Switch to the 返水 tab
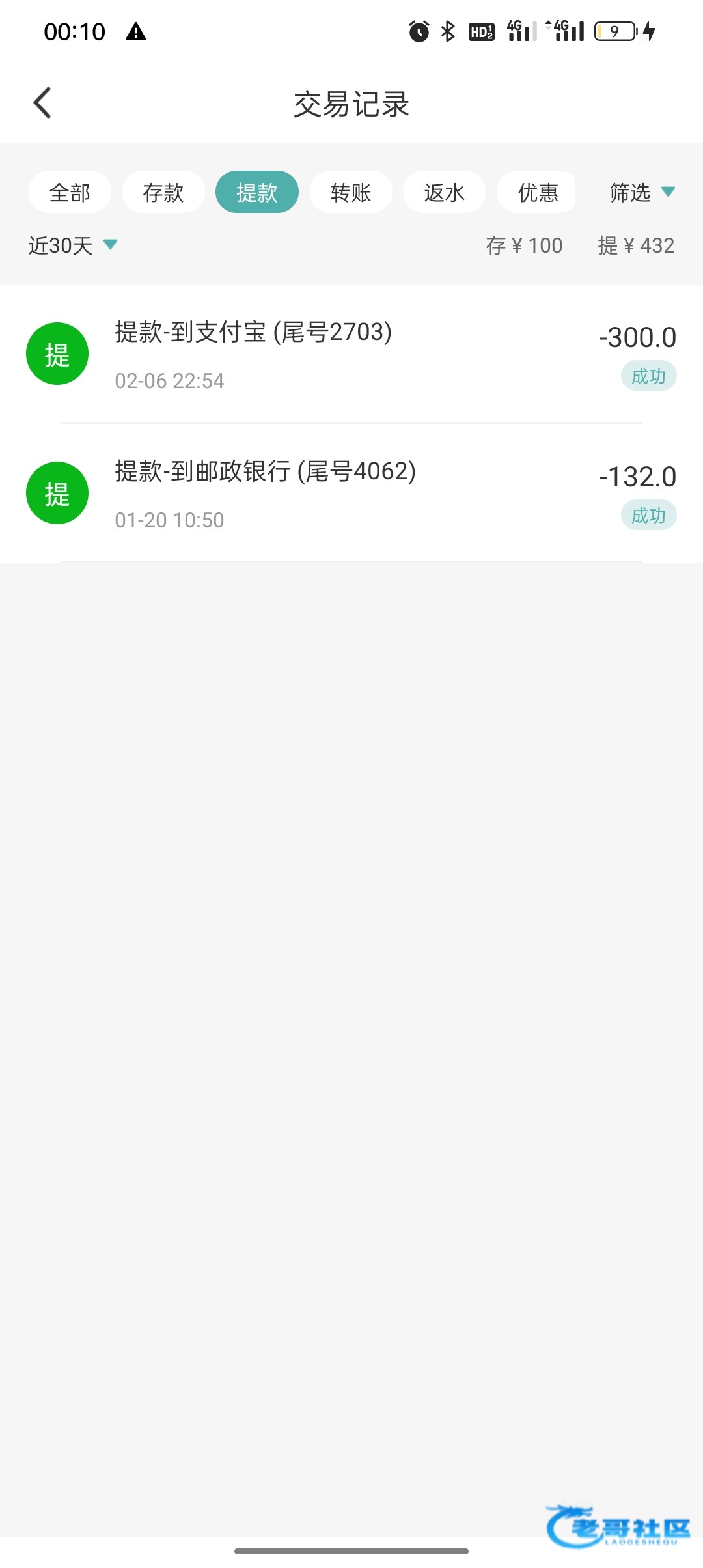Image resolution: width=703 pixels, height=1568 pixels. pos(445,193)
